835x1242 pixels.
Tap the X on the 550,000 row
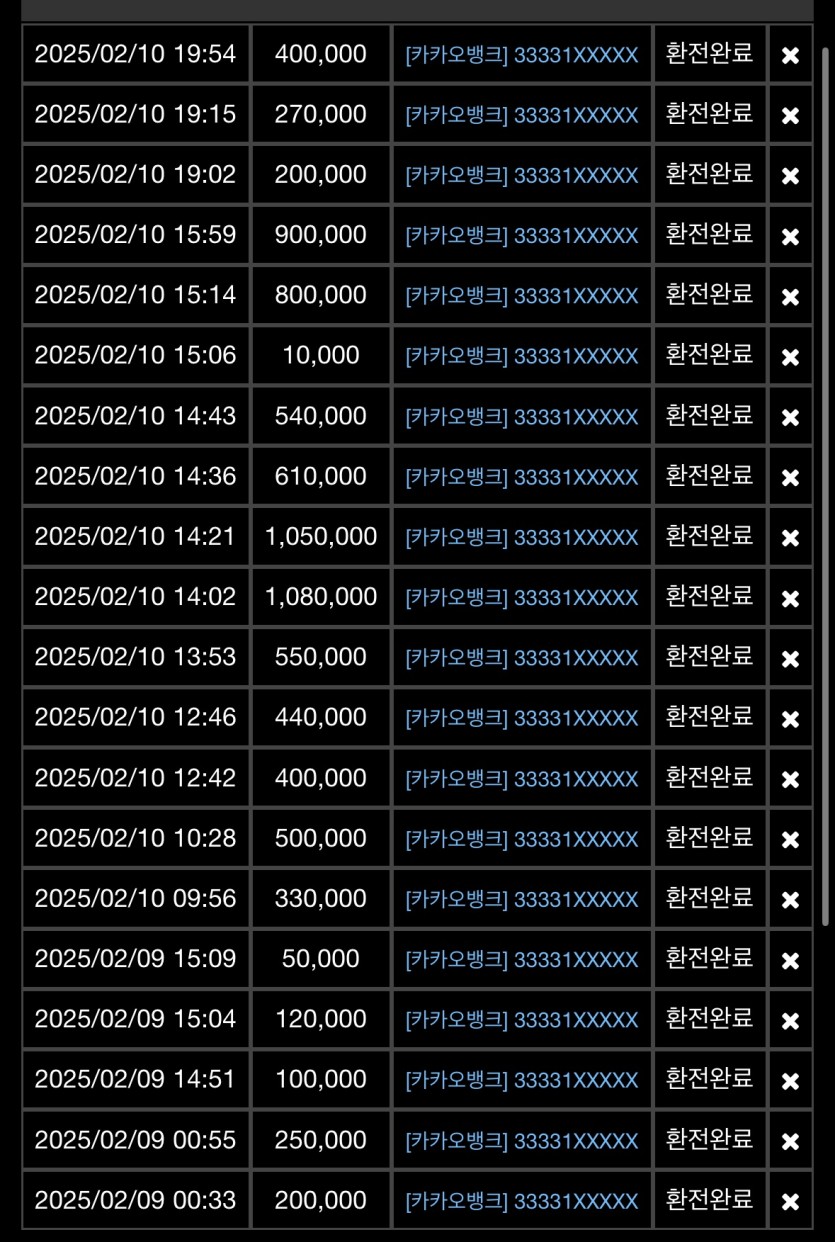pyautogui.click(x=790, y=659)
